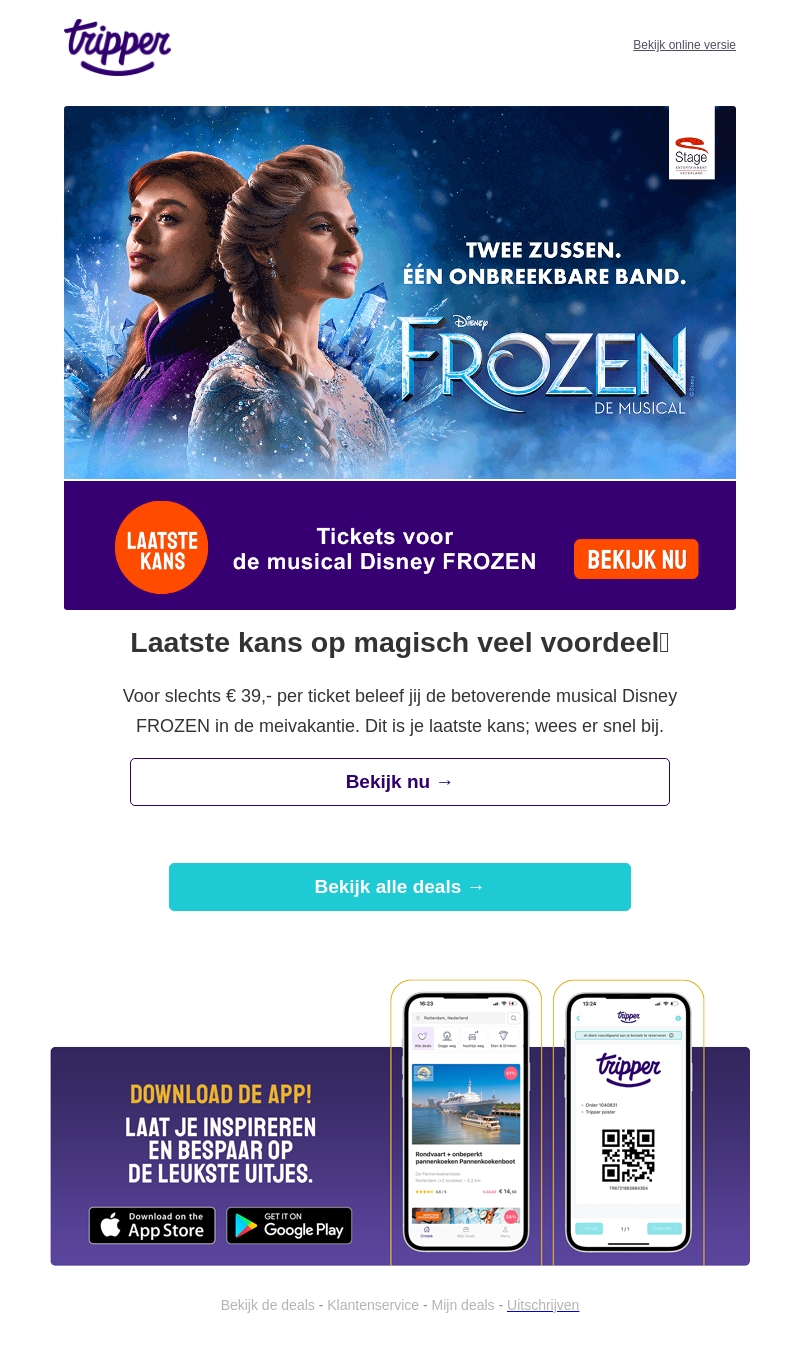This screenshot has height=1345, width=800.
Task: Get the app on Google Play
Action: (x=289, y=1225)
